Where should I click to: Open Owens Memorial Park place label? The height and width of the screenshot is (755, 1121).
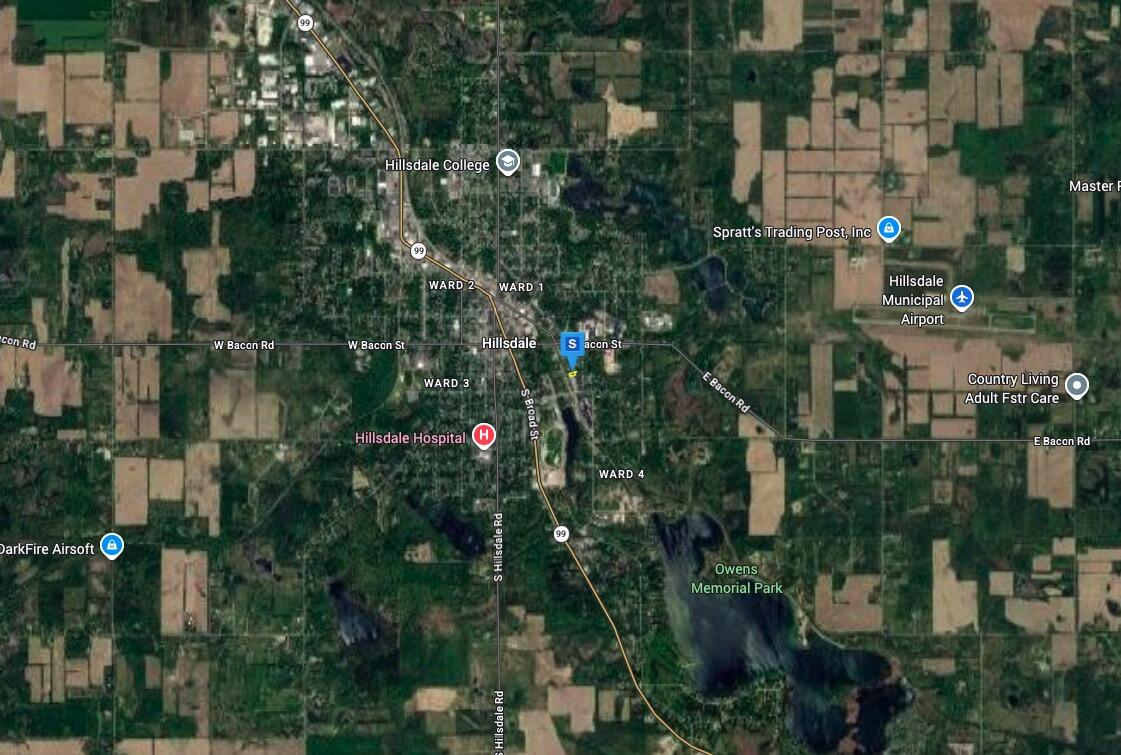tap(736, 578)
